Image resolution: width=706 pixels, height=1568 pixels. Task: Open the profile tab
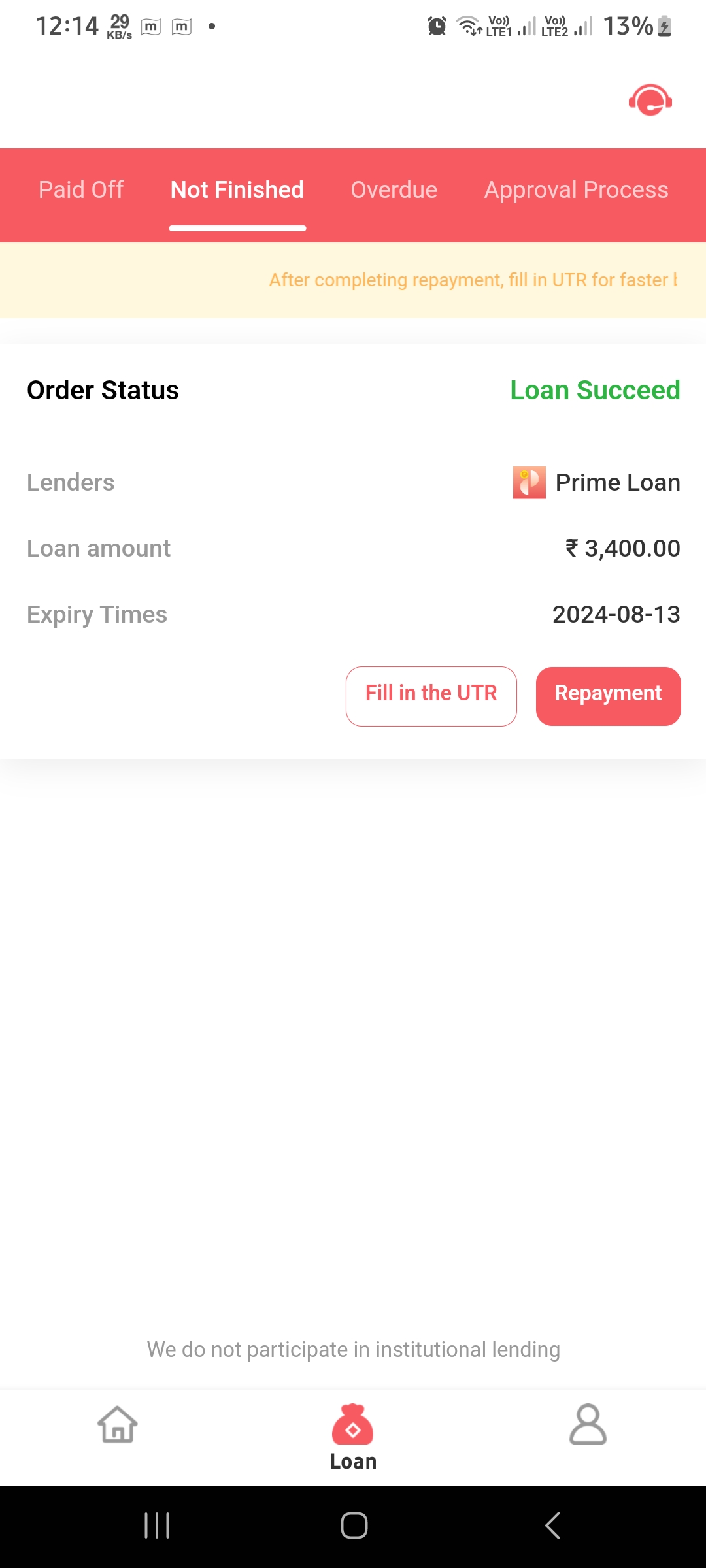pyautogui.click(x=588, y=1425)
